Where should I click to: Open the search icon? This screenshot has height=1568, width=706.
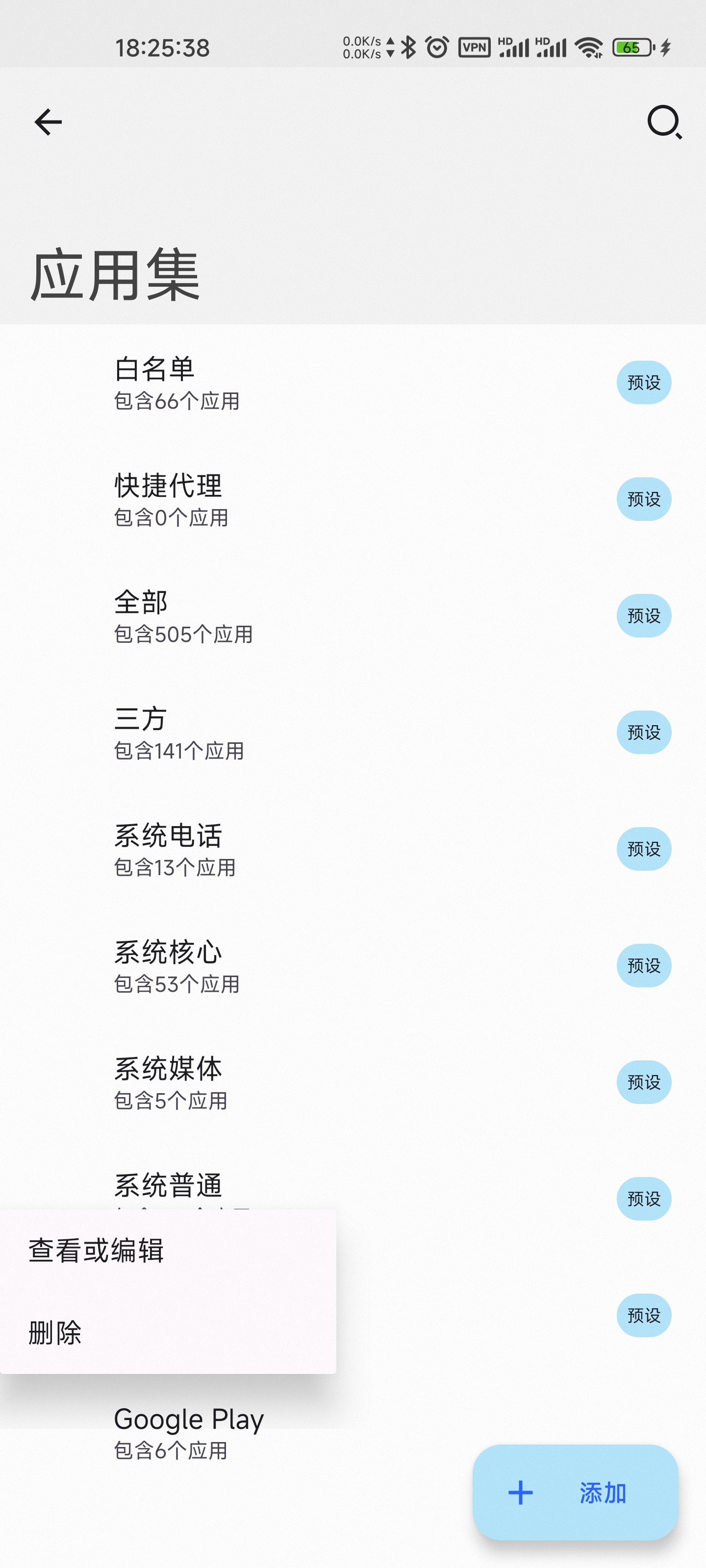663,122
